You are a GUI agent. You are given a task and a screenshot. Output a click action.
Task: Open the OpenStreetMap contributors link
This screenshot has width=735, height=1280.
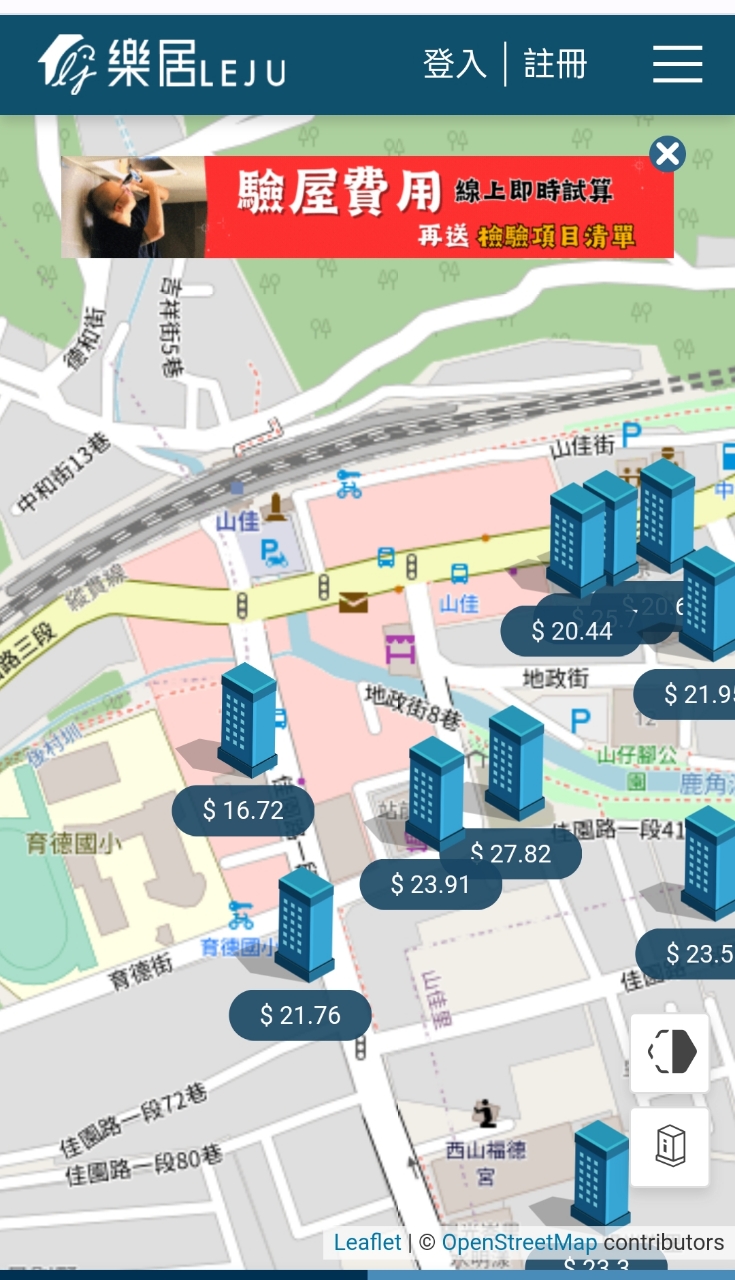(519, 1242)
